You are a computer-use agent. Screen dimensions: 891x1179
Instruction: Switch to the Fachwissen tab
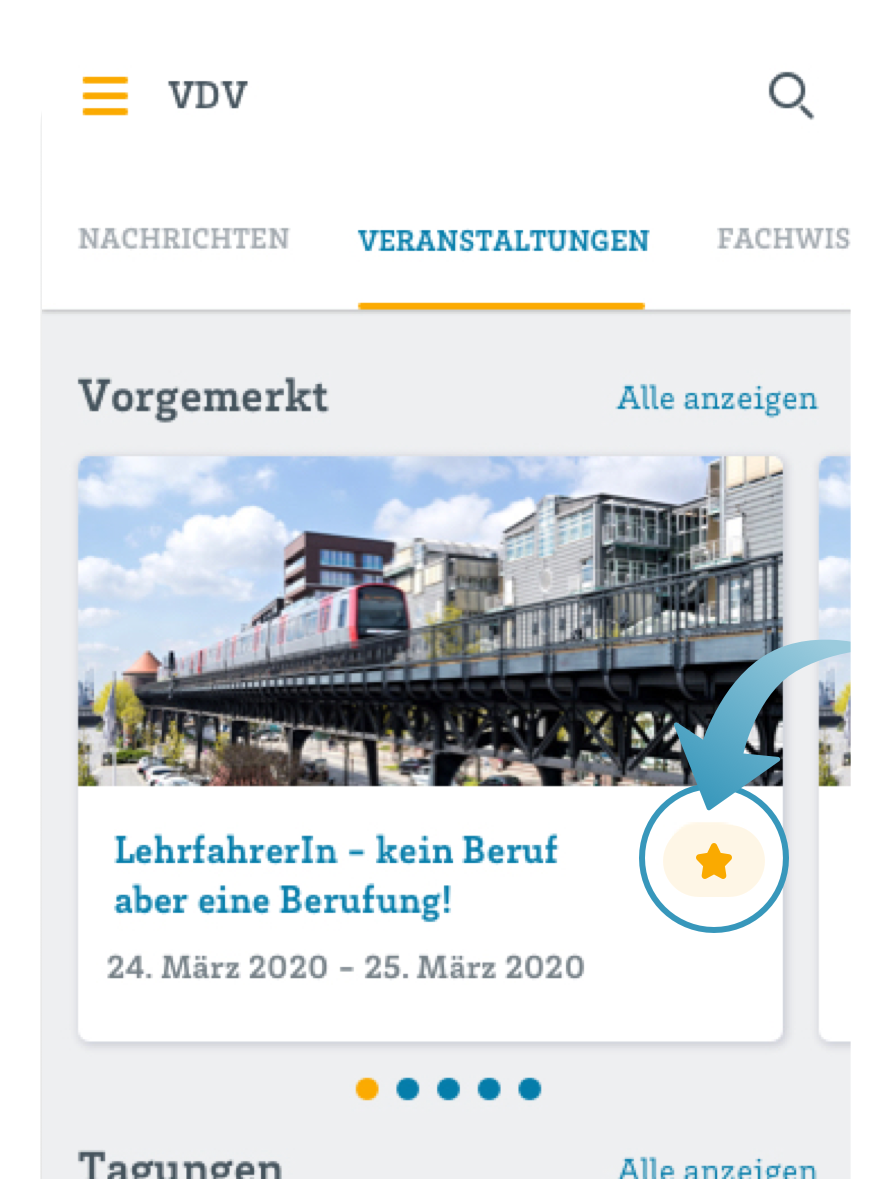coord(783,240)
